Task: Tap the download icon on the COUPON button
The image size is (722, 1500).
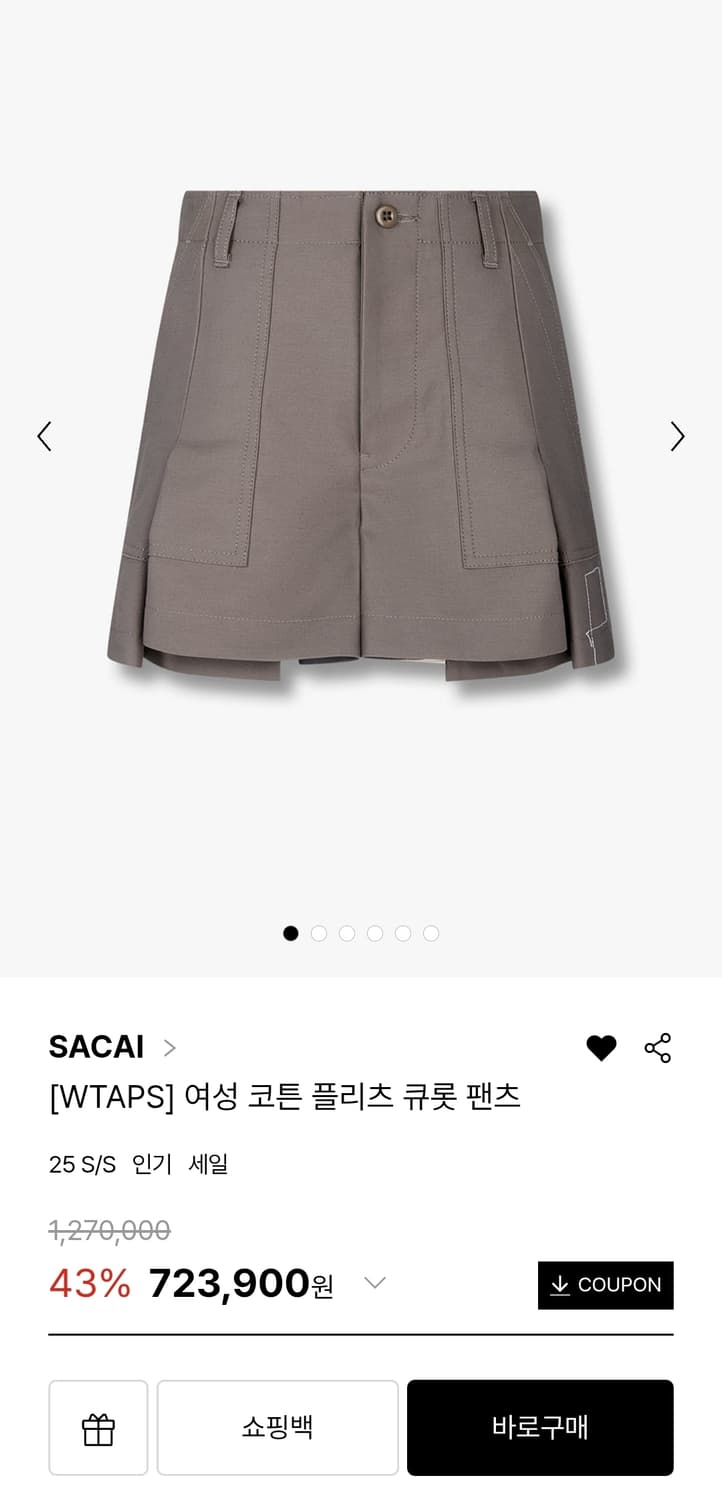Action: click(560, 1285)
